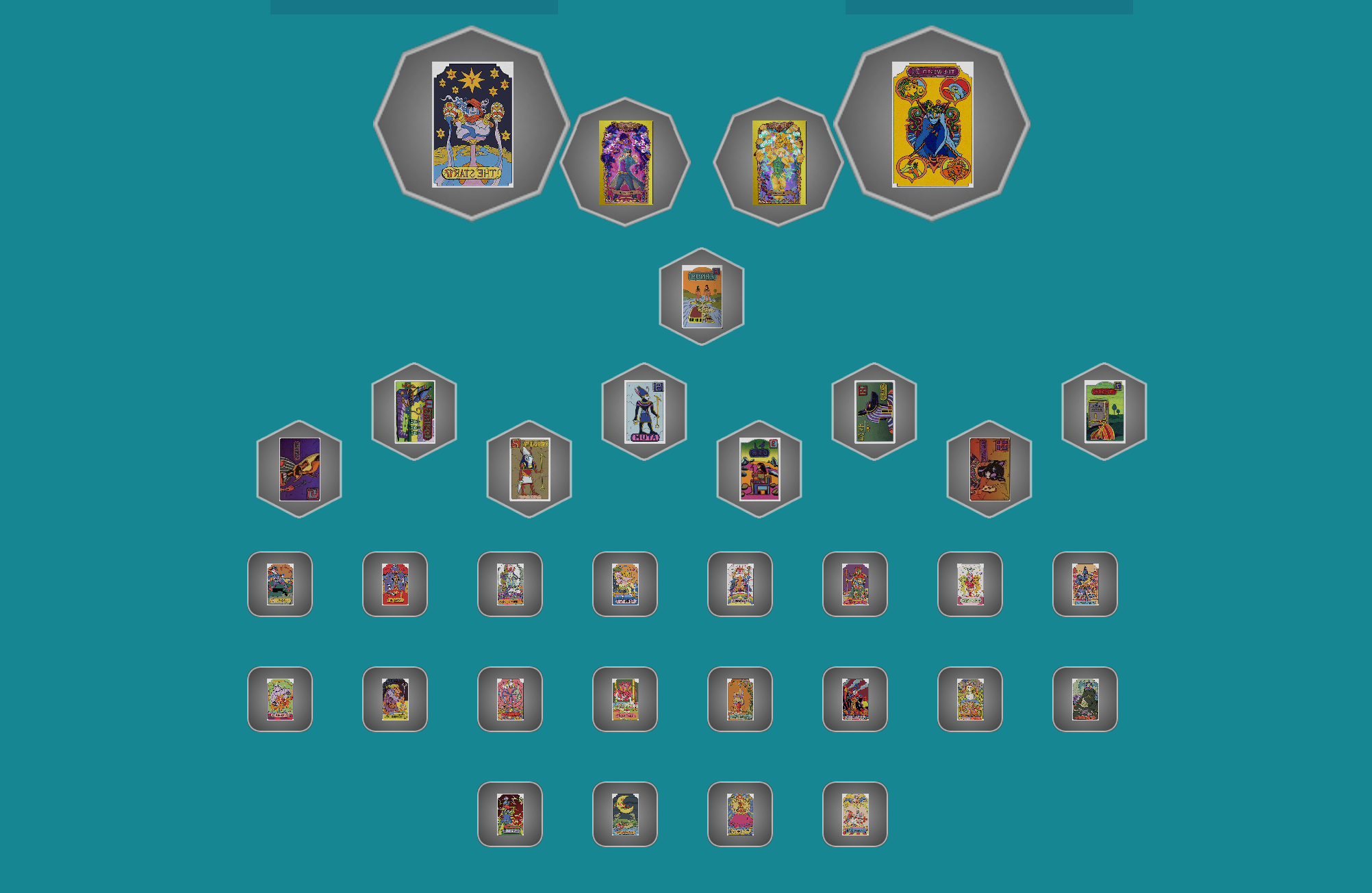Select The Star tarot card
The width and height of the screenshot is (1372, 893).
(x=472, y=124)
